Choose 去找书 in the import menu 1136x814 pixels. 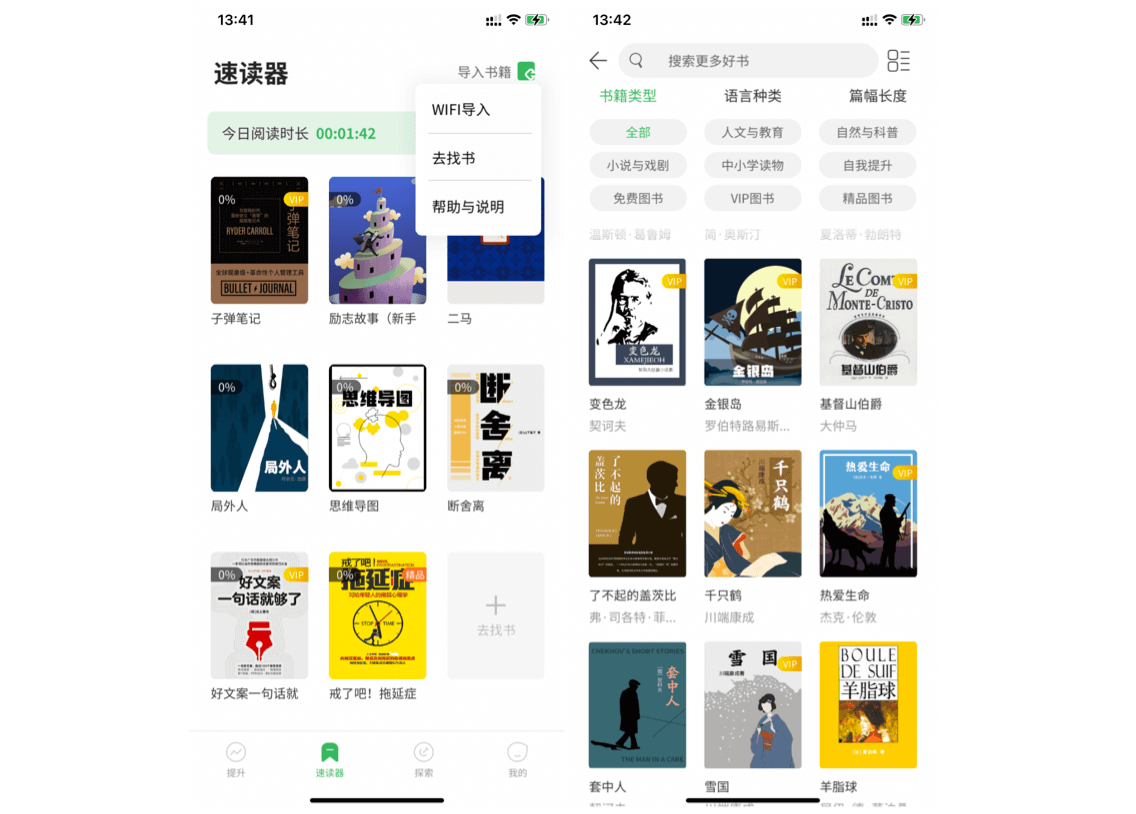(x=454, y=158)
